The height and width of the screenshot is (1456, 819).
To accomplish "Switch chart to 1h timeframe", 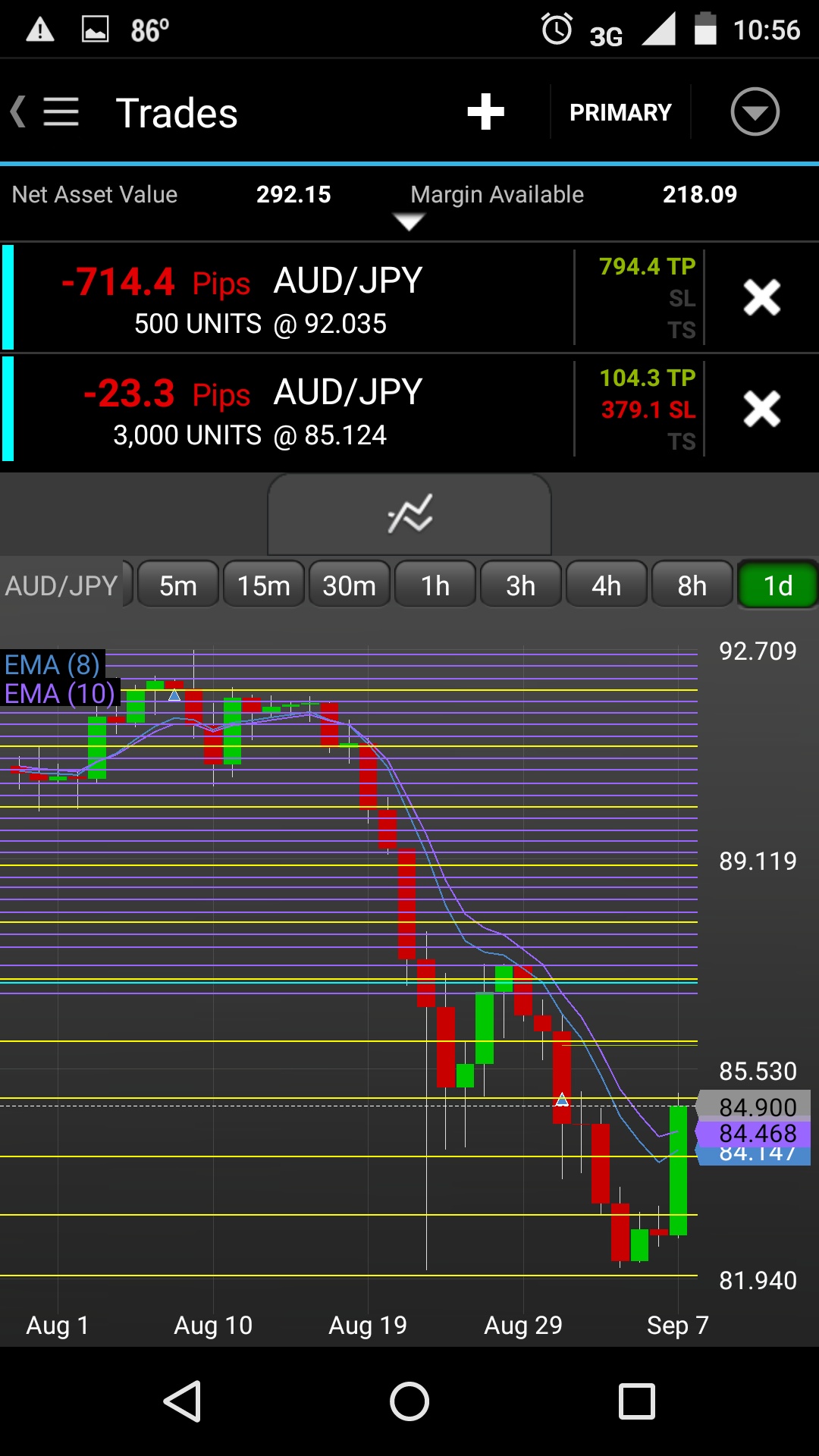I will [x=435, y=585].
